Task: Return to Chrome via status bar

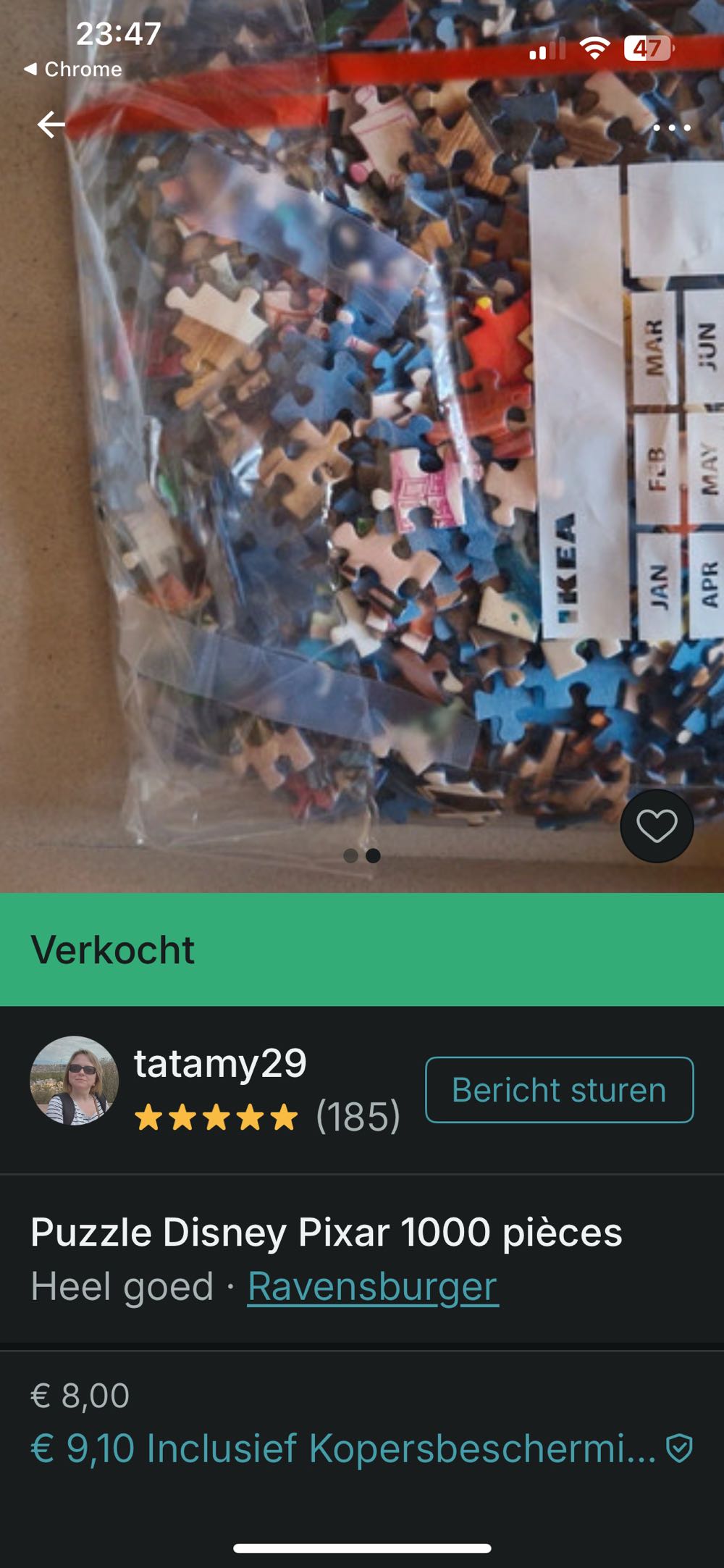Action: pyautogui.click(x=73, y=70)
